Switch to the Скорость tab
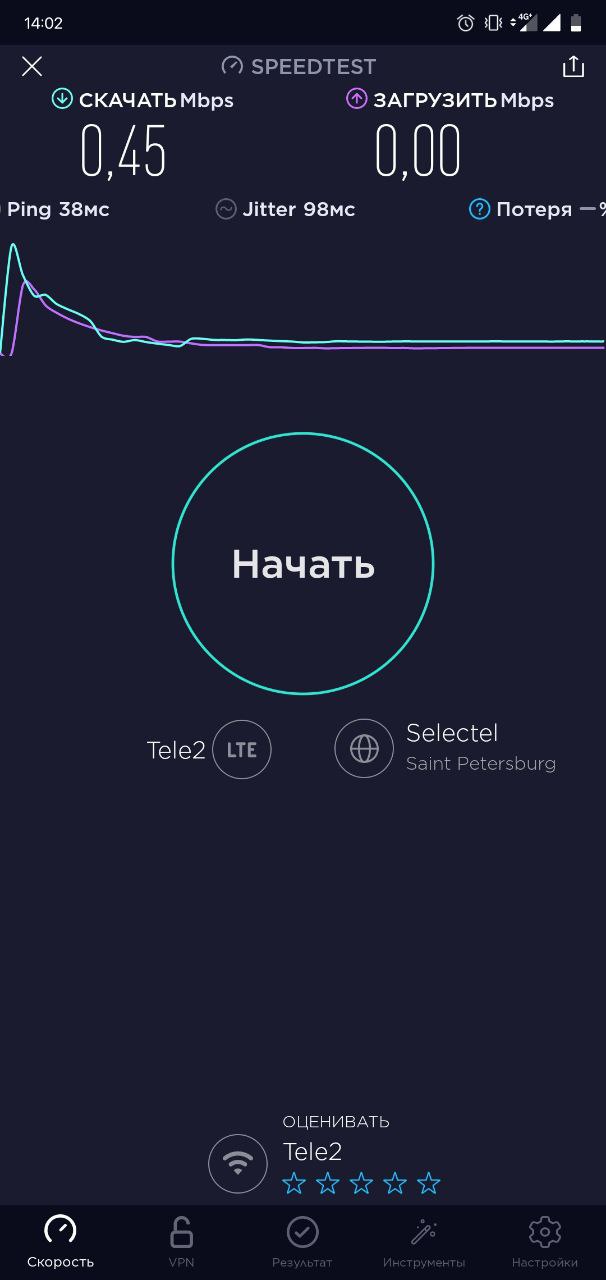606x1280 pixels. pyautogui.click(x=60, y=1242)
